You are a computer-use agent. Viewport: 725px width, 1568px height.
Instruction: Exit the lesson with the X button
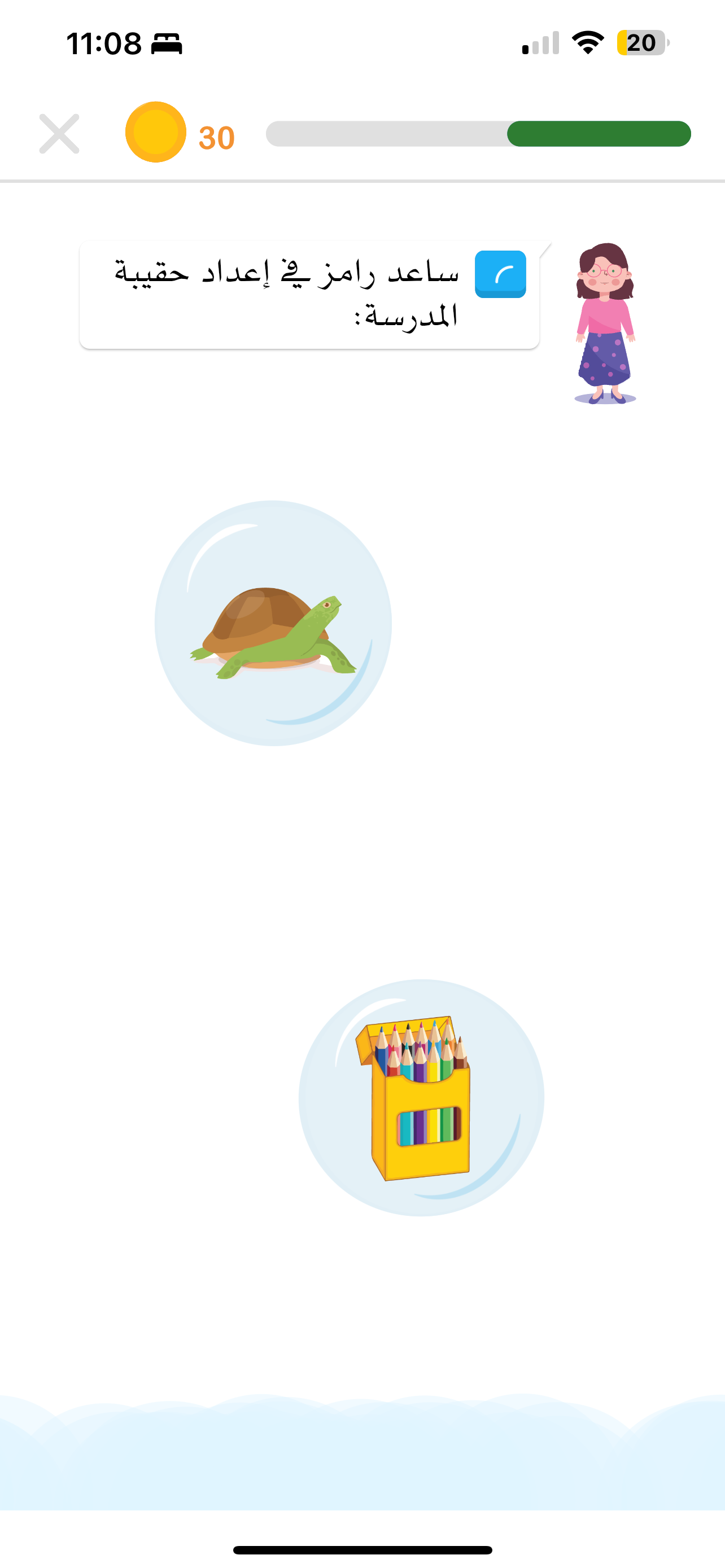click(58, 134)
